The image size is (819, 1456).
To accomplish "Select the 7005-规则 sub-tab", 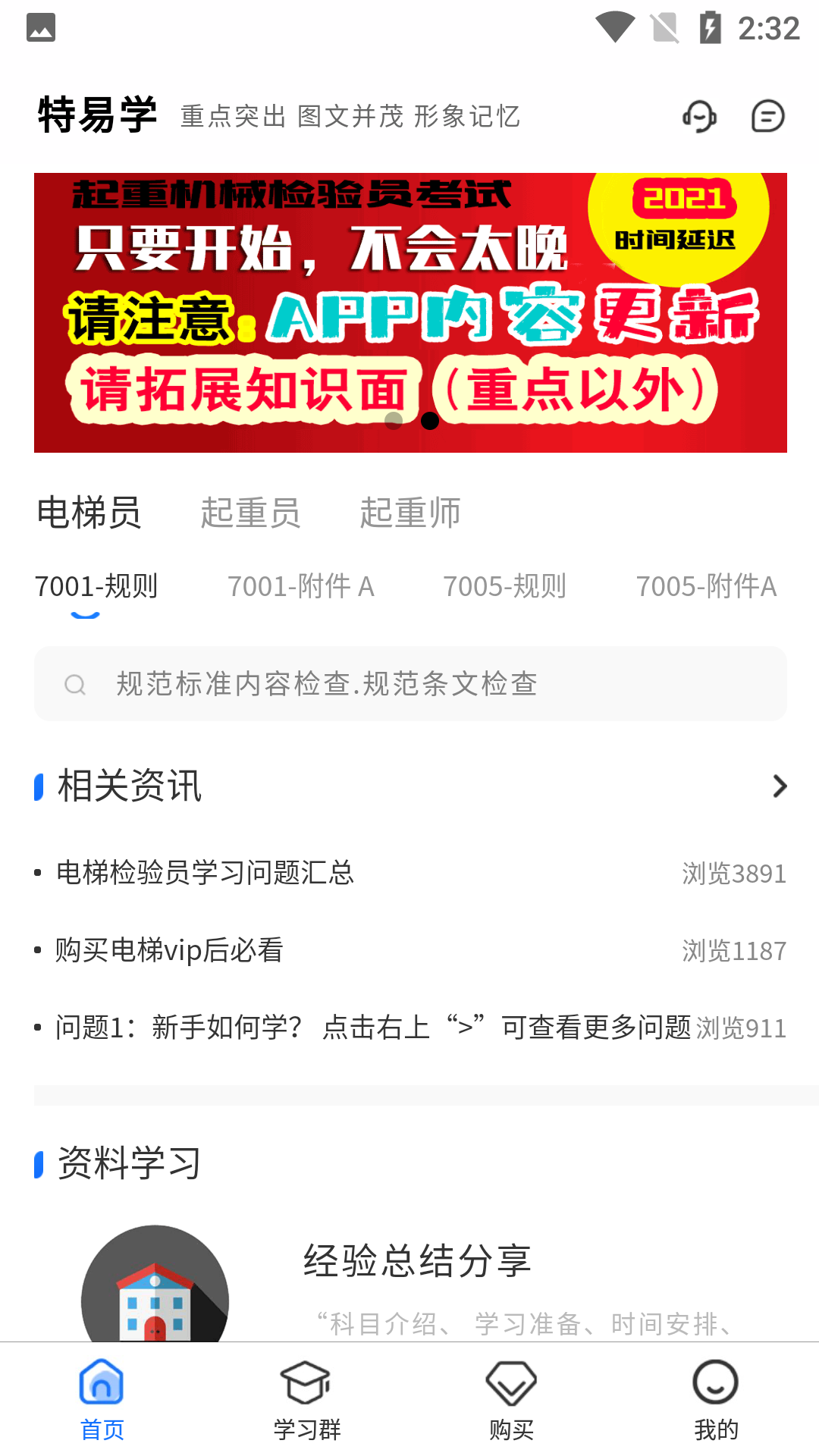I will click(504, 586).
